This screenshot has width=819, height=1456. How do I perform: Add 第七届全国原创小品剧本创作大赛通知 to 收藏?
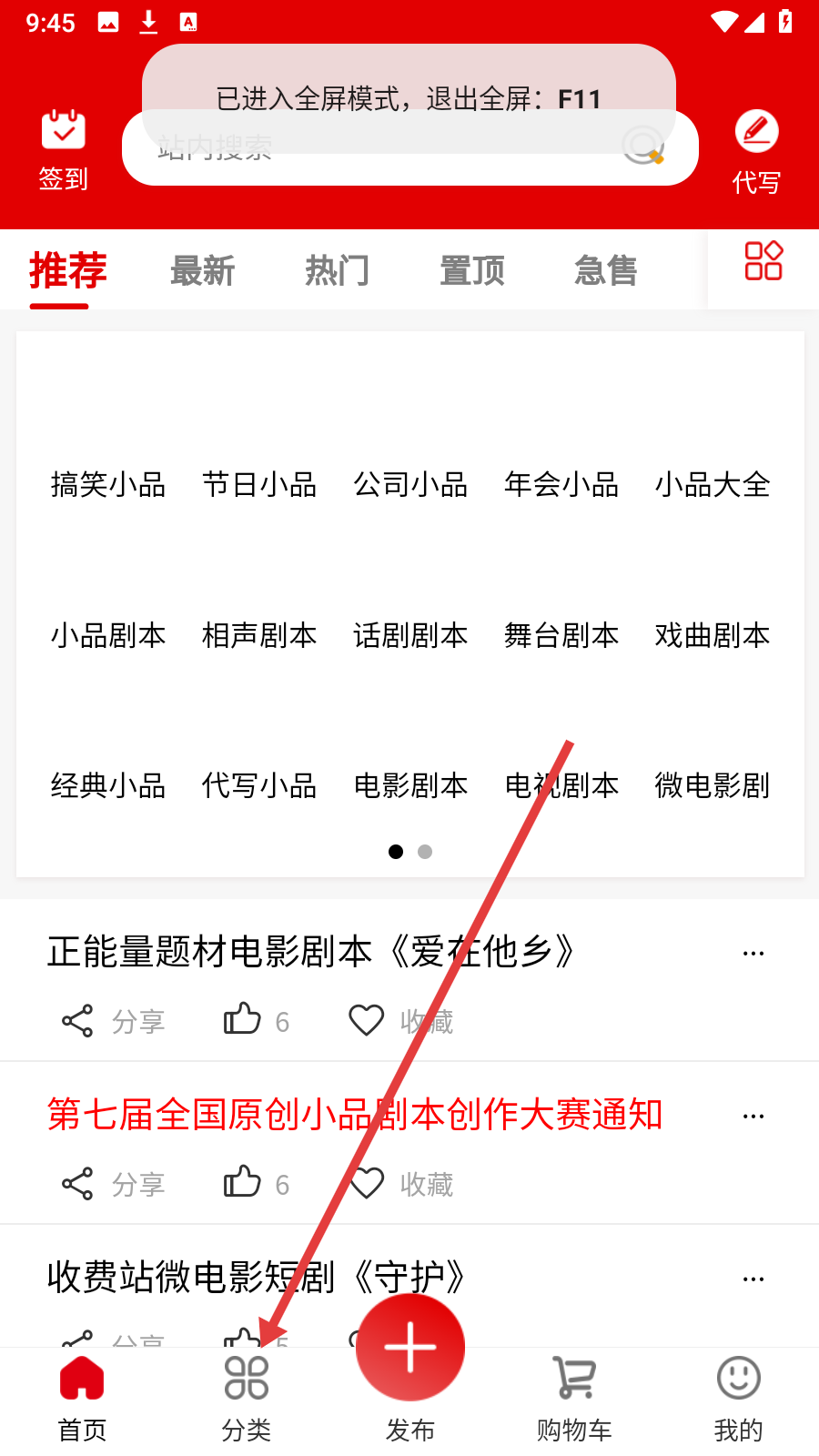[x=368, y=1184]
